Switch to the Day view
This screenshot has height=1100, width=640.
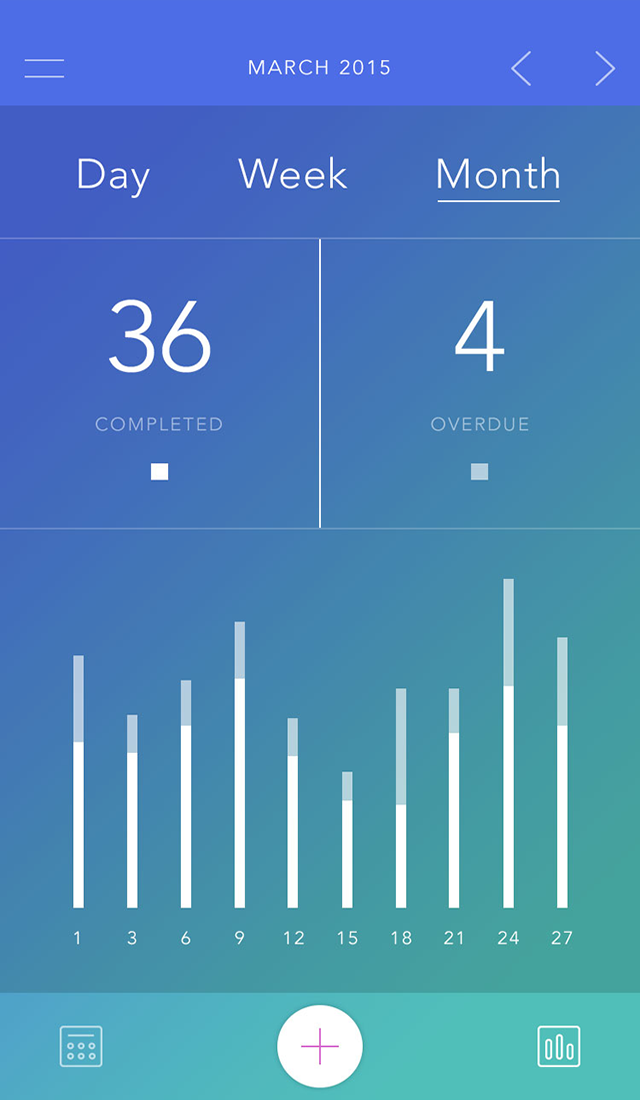113,175
